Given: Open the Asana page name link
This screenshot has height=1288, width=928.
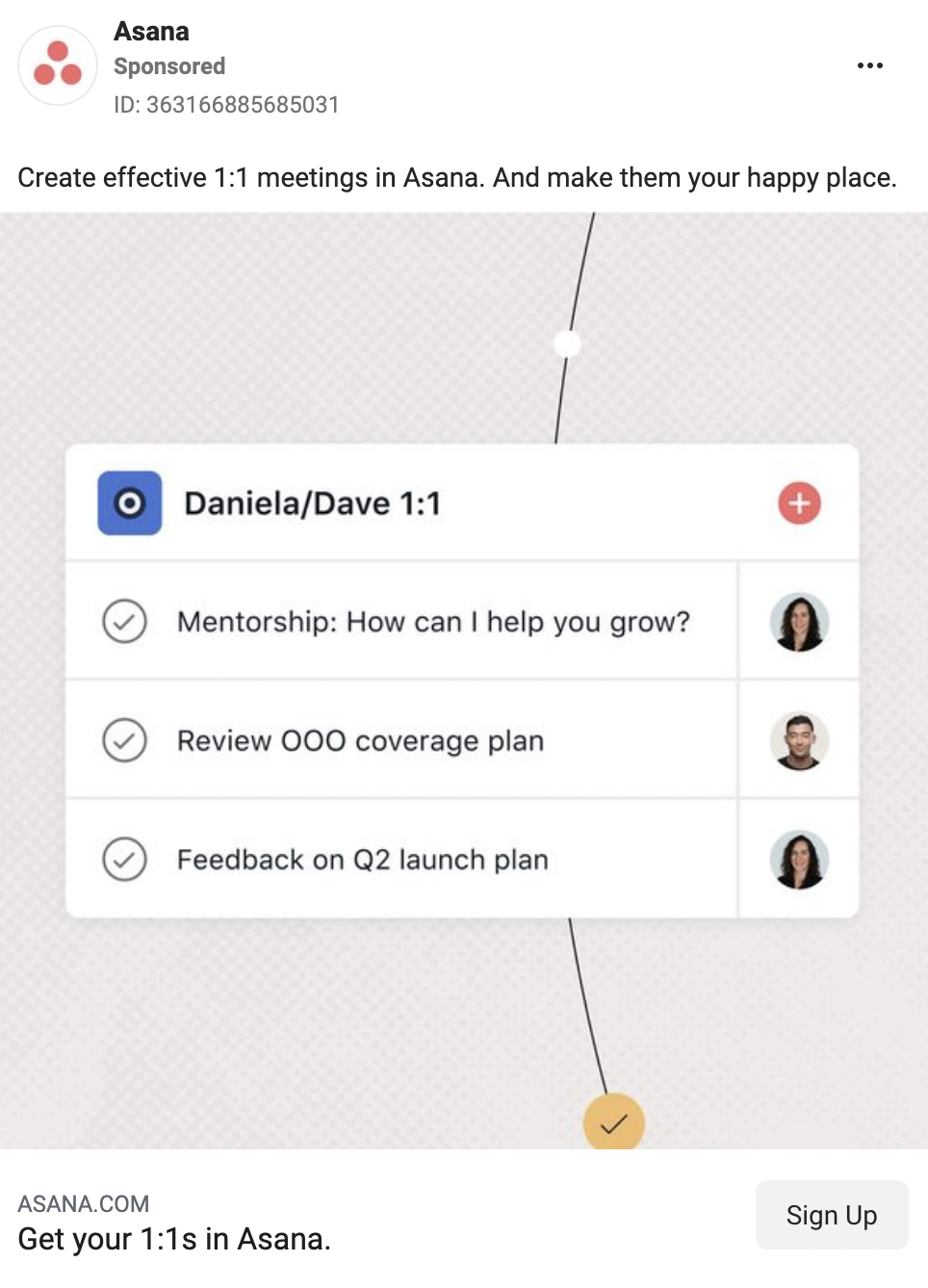Looking at the screenshot, I should pyautogui.click(x=151, y=32).
